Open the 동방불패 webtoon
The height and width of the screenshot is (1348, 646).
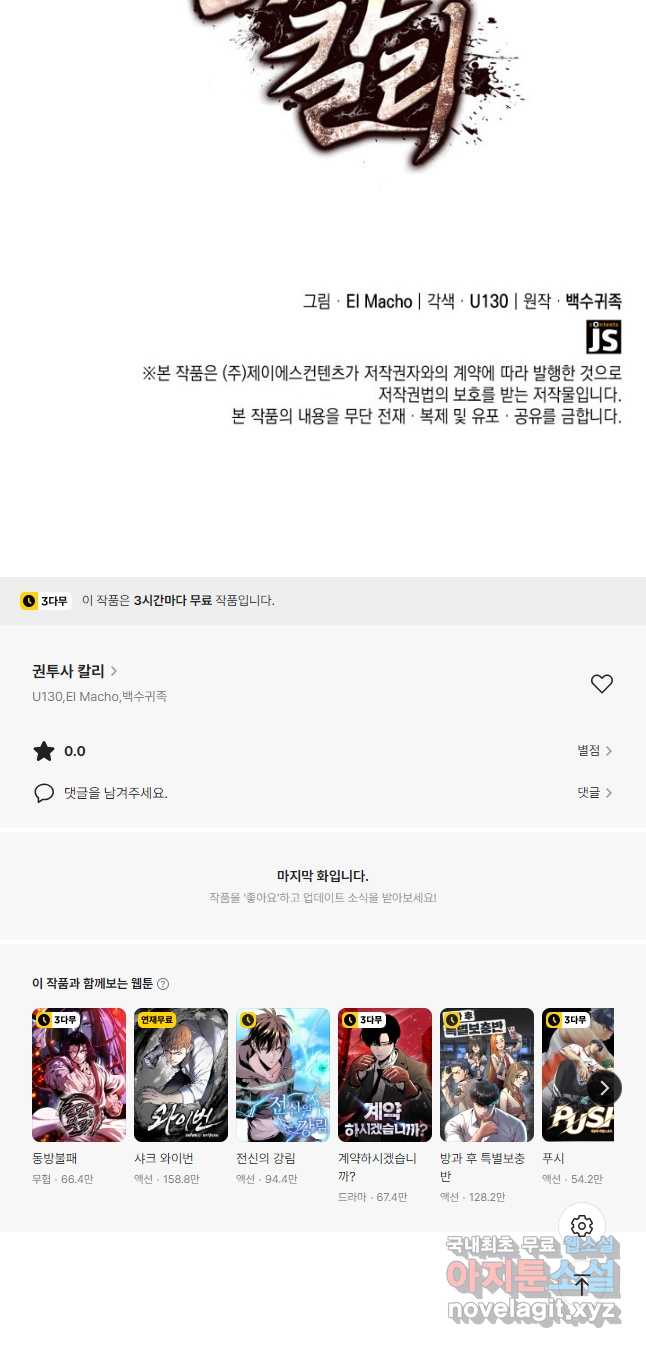coord(79,1075)
